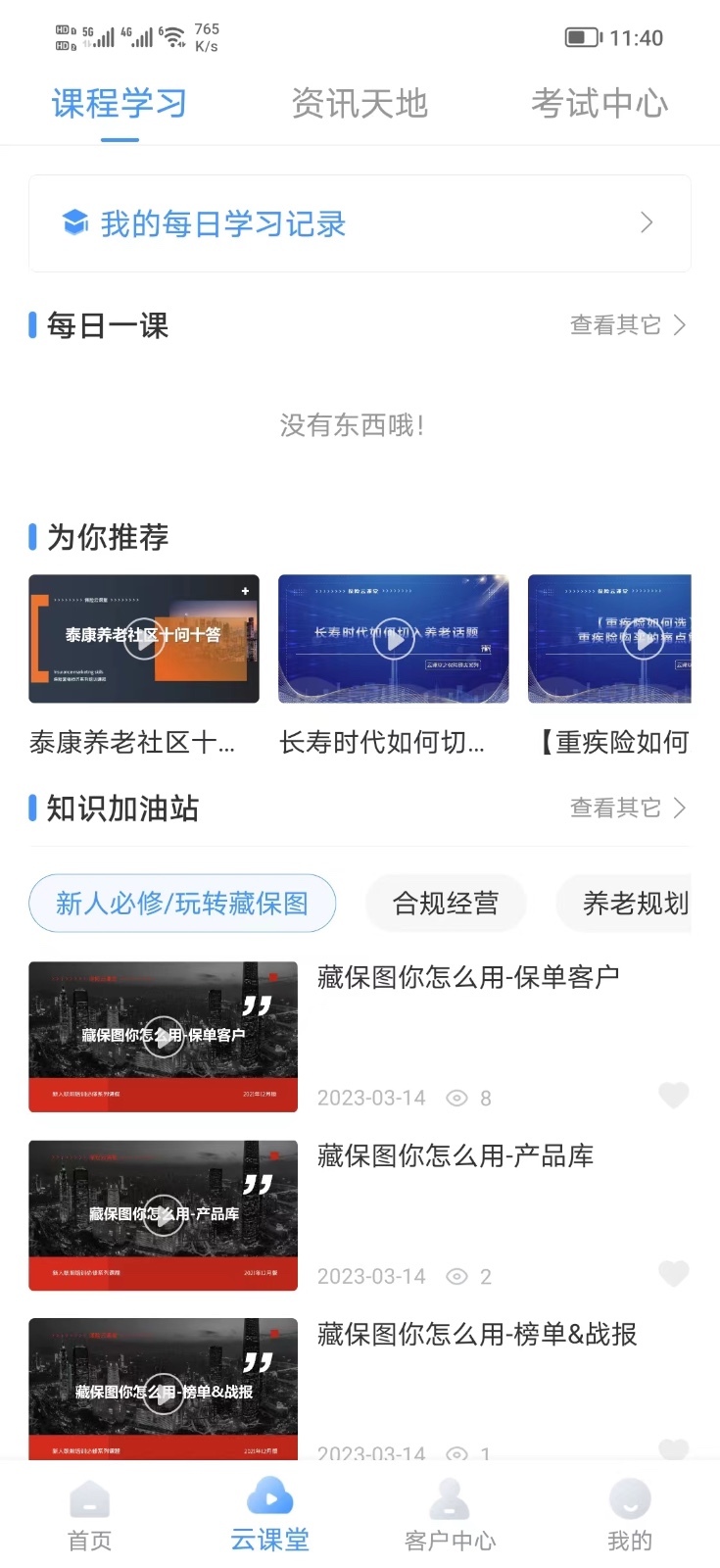Like the 藏保图你怎么用-产品库 course
This screenshot has width=720, height=1568.
tap(673, 1273)
